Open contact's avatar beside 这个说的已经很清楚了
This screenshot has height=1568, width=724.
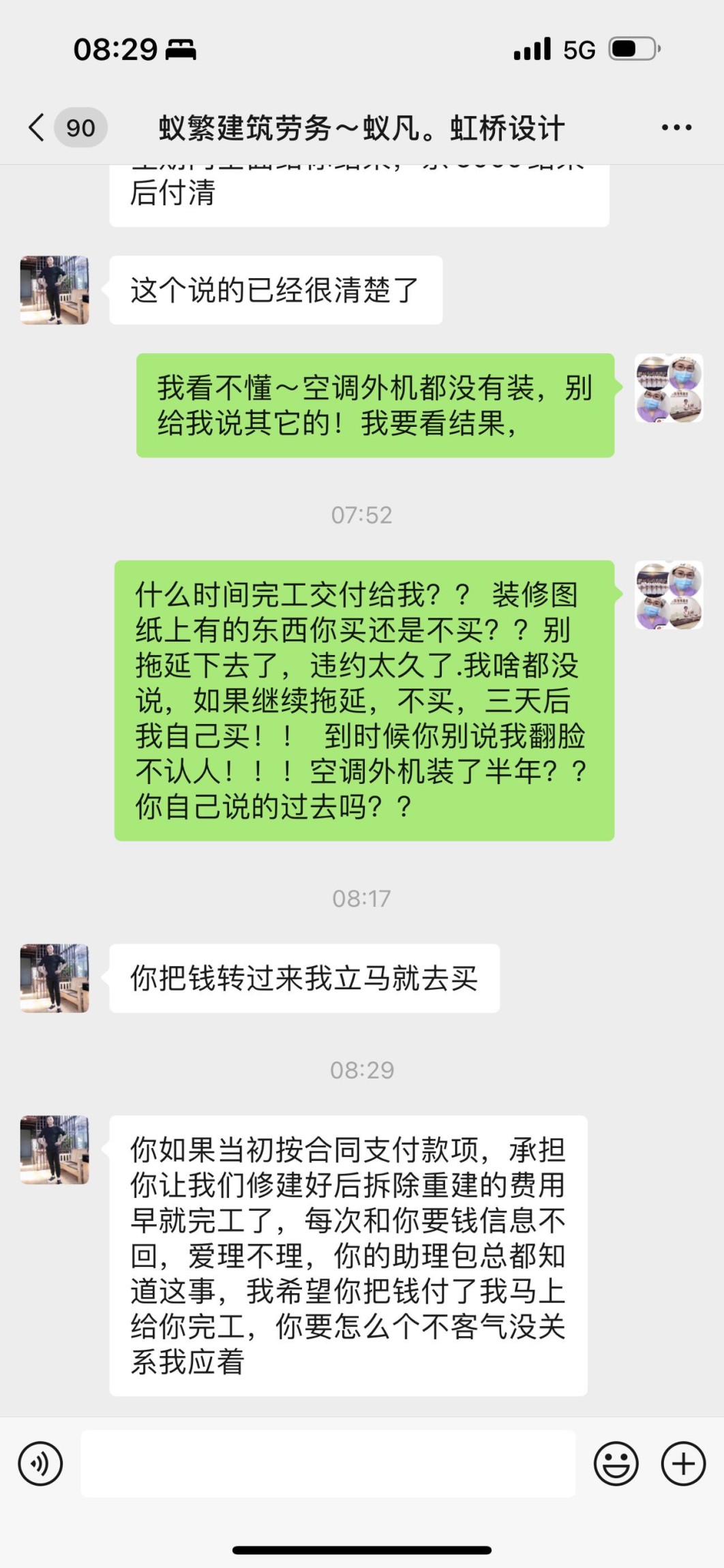click(55, 290)
